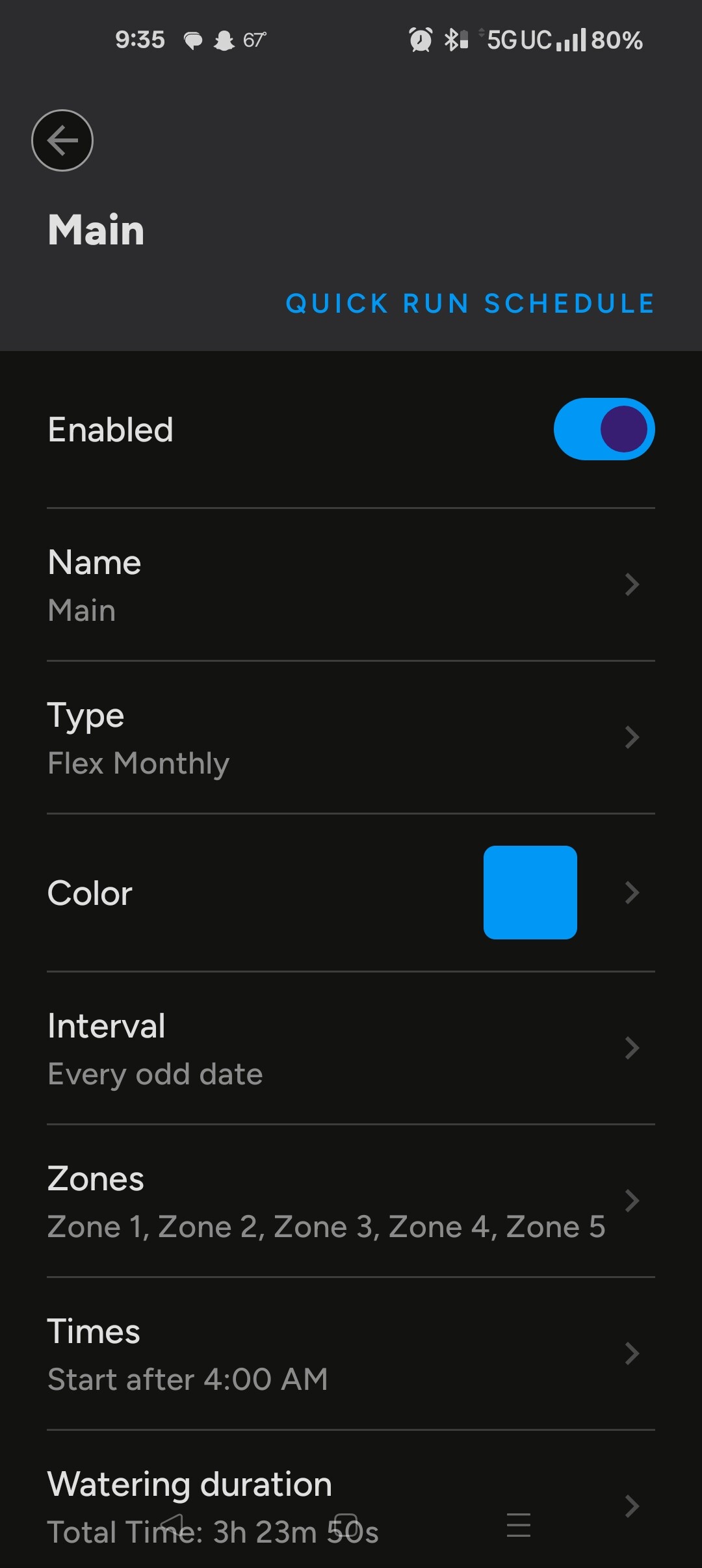Image resolution: width=702 pixels, height=1568 pixels.
Task: Select the blue Color swatch
Action: [530, 893]
